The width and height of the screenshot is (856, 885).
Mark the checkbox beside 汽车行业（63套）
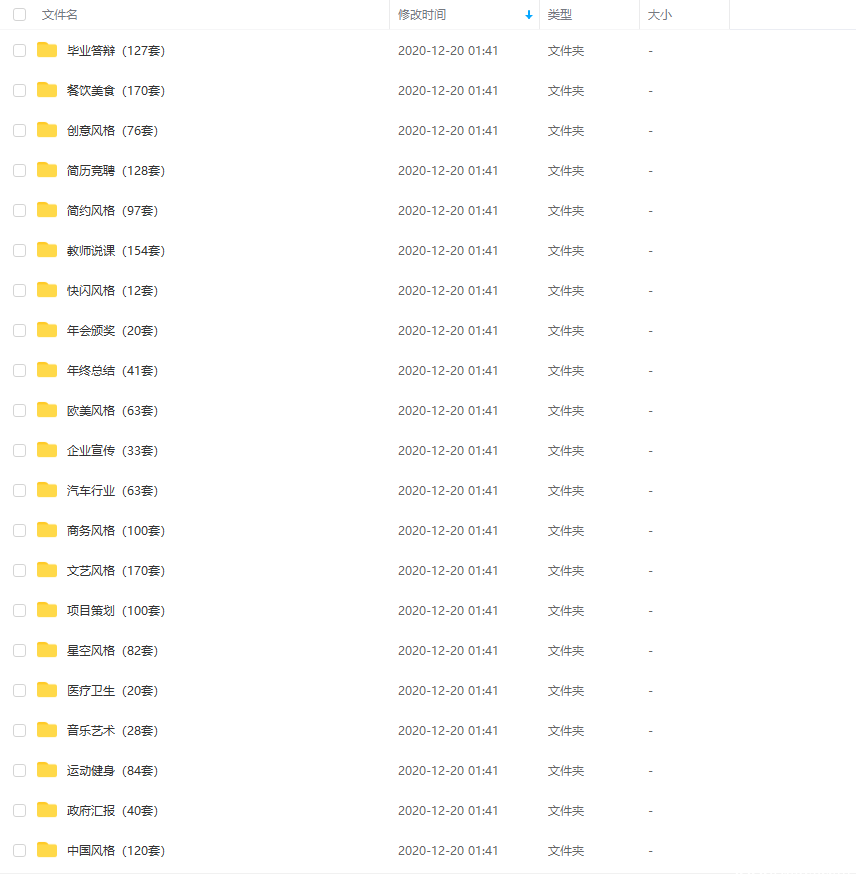pyautogui.click(x=20, y=491)
